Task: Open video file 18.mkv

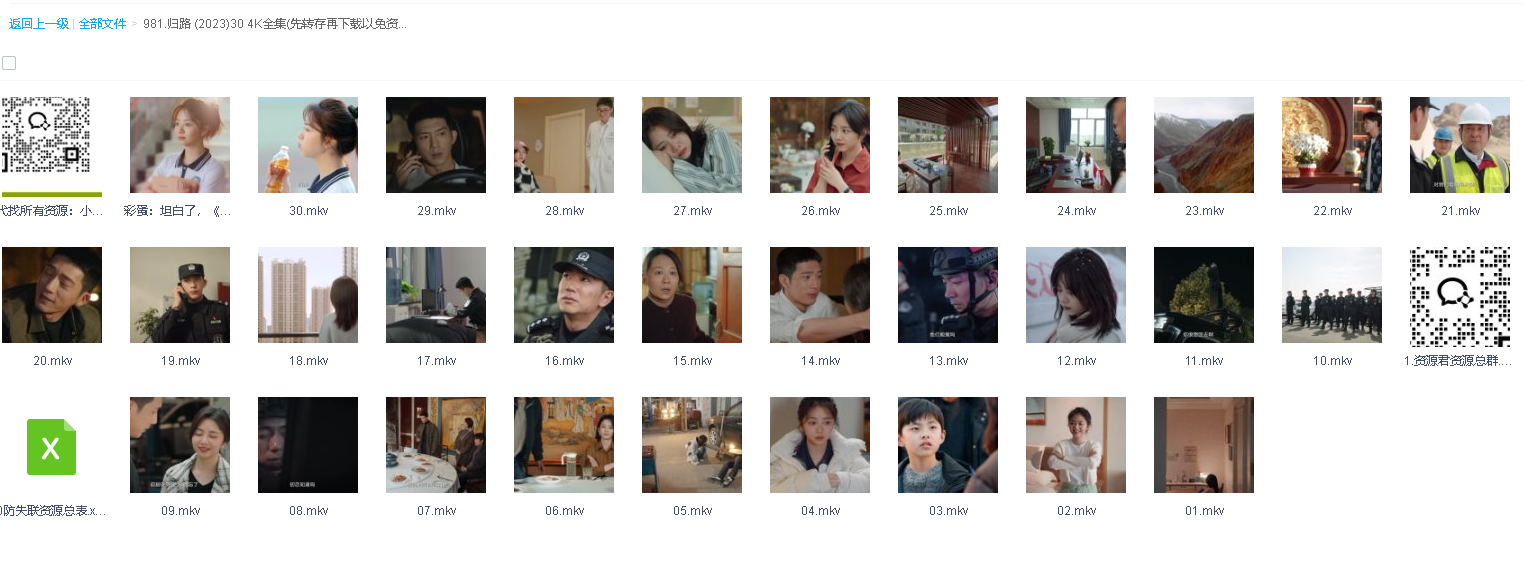Action: [x=308, y=295]
